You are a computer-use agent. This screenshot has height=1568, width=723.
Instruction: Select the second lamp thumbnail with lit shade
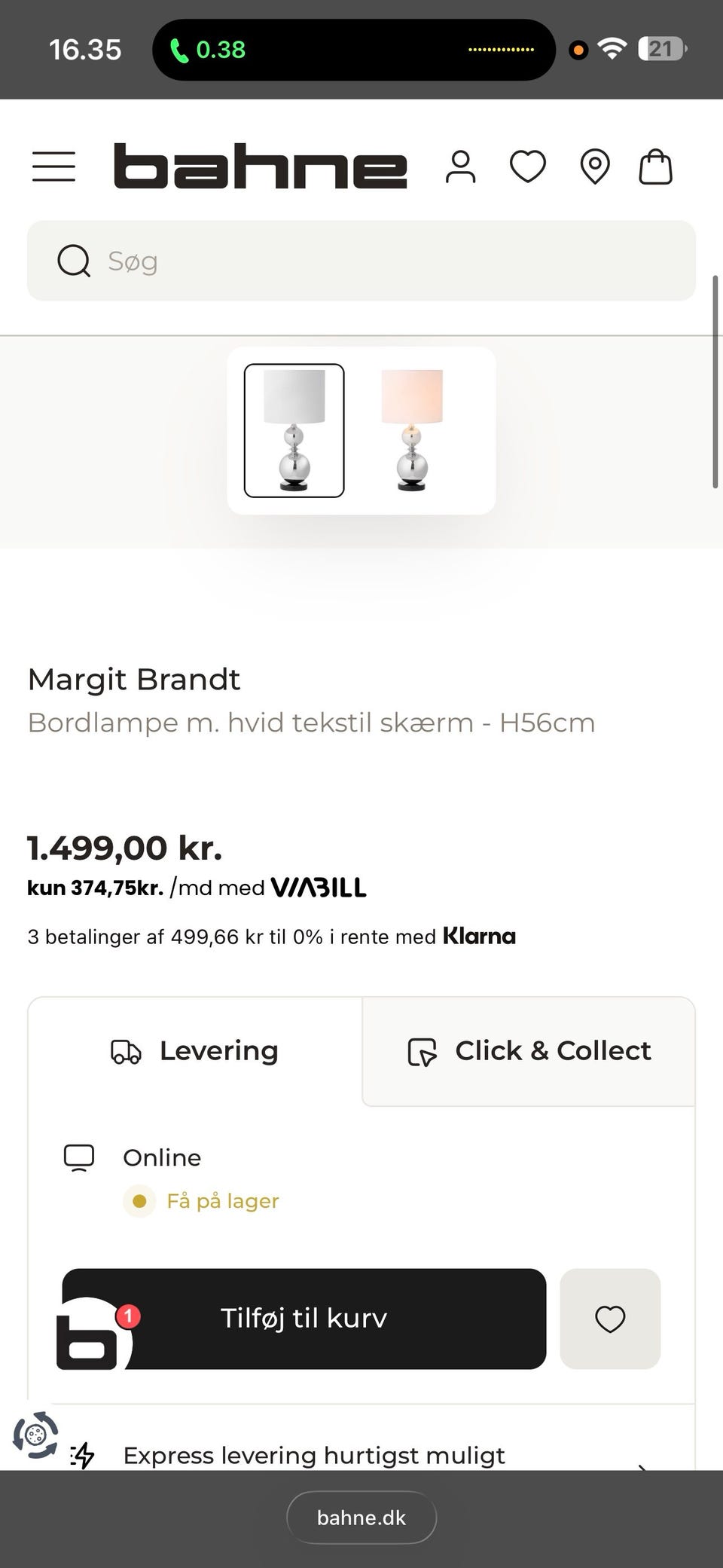pyautogui.click(x=412, y=430)
